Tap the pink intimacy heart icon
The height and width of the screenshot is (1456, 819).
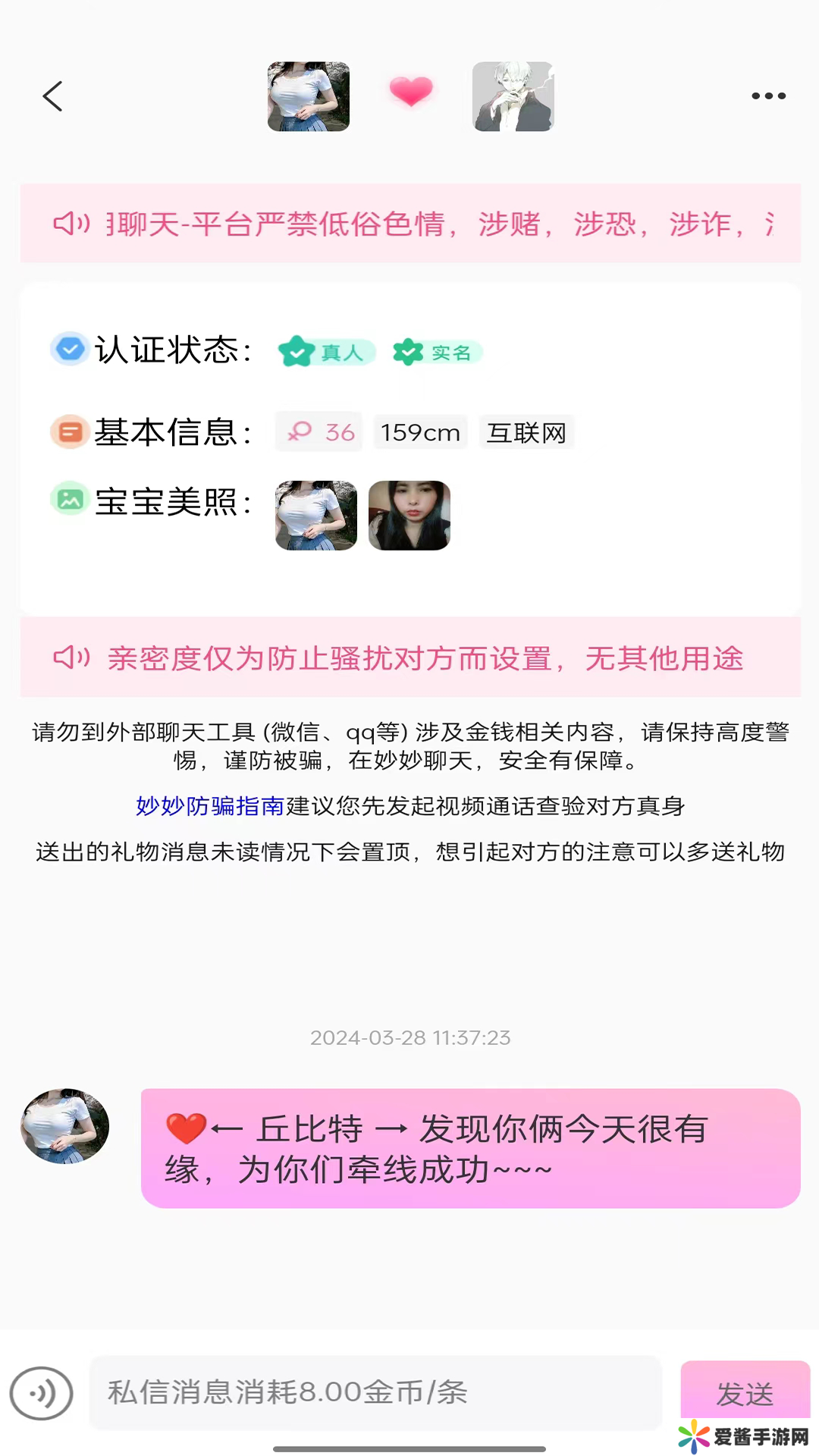411,92
